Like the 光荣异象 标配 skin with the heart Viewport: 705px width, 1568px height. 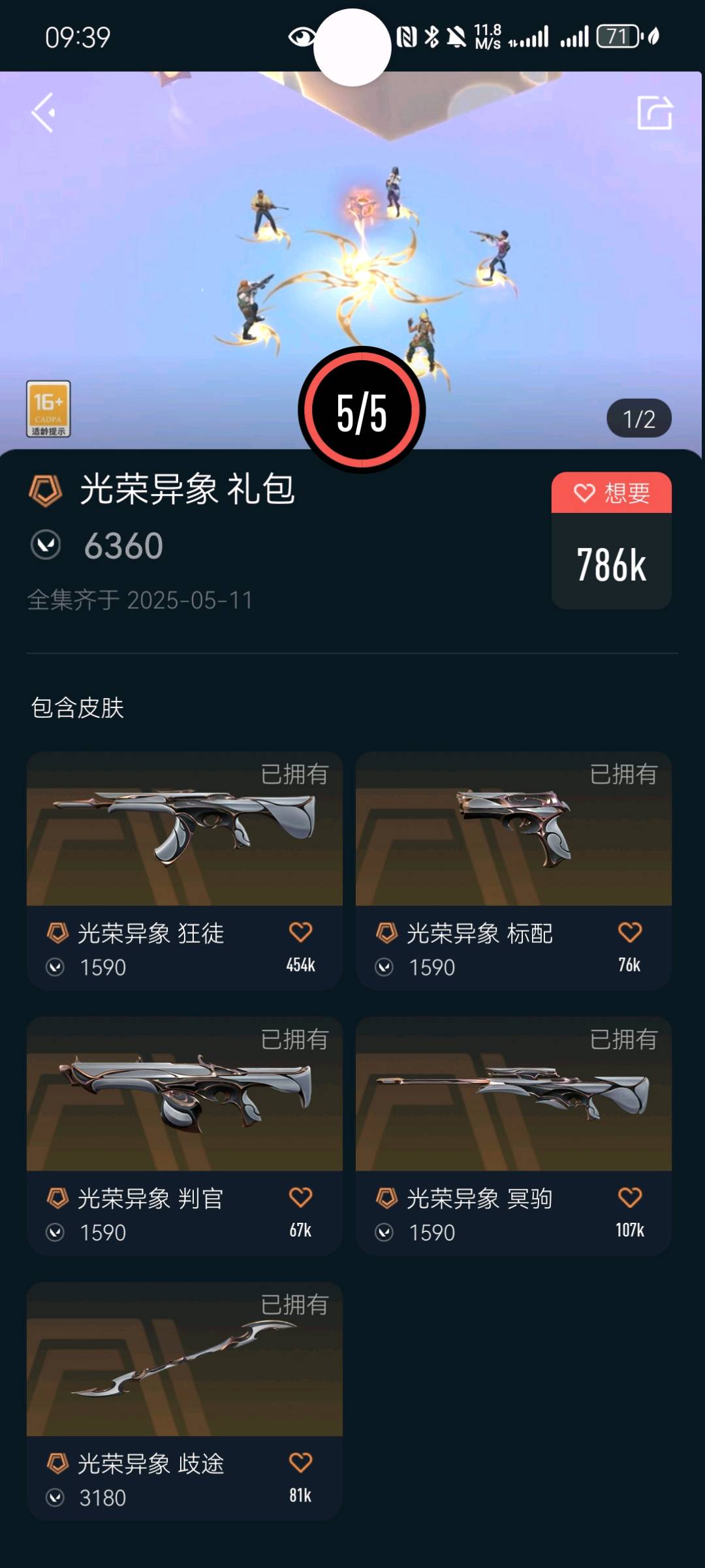pos(630,932)
